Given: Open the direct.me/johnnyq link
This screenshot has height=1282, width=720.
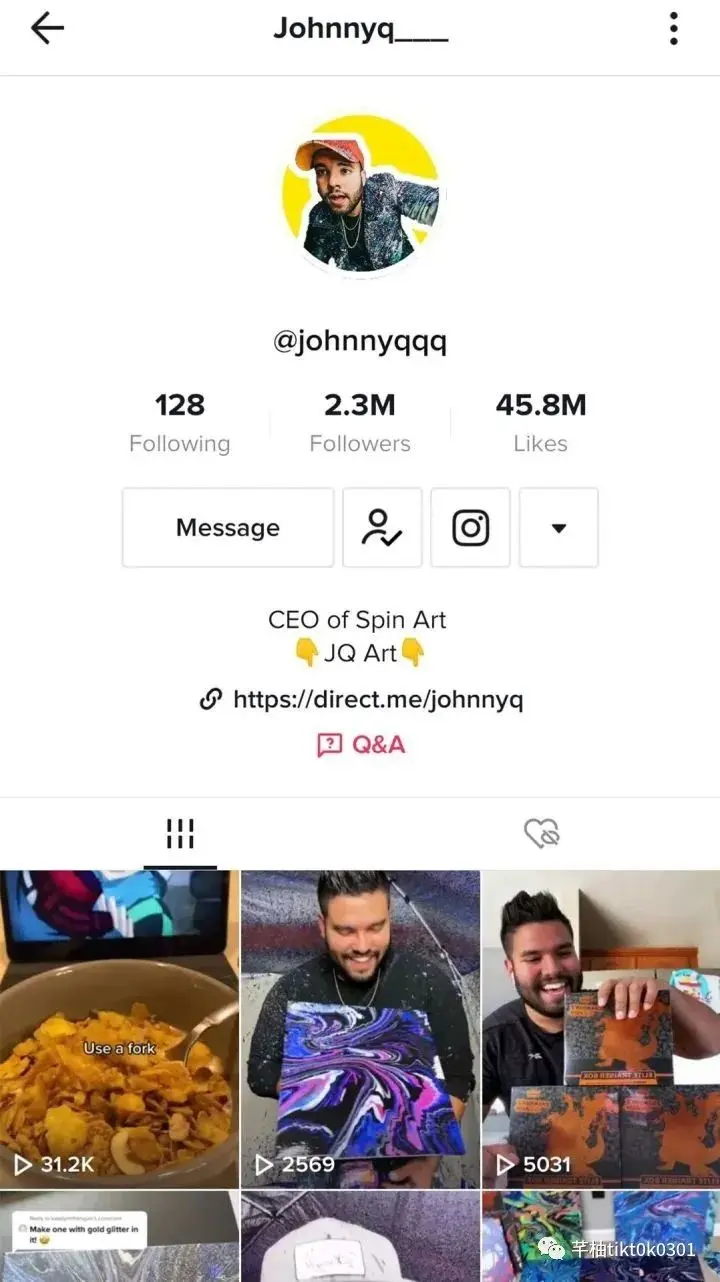Looking at the screenshot, I should (x=377, y=700).
